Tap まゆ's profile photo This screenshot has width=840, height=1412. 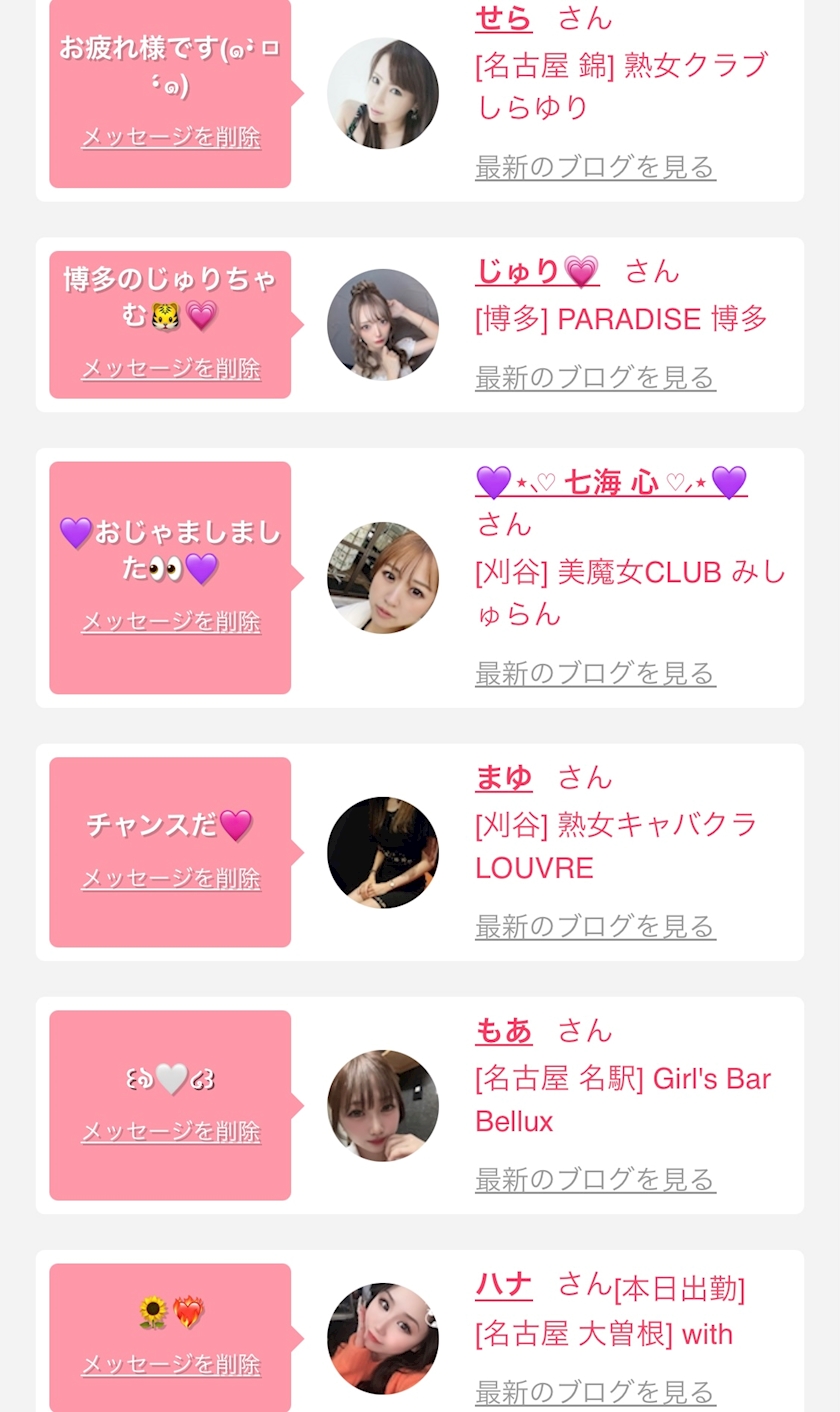tap(383, 852)
